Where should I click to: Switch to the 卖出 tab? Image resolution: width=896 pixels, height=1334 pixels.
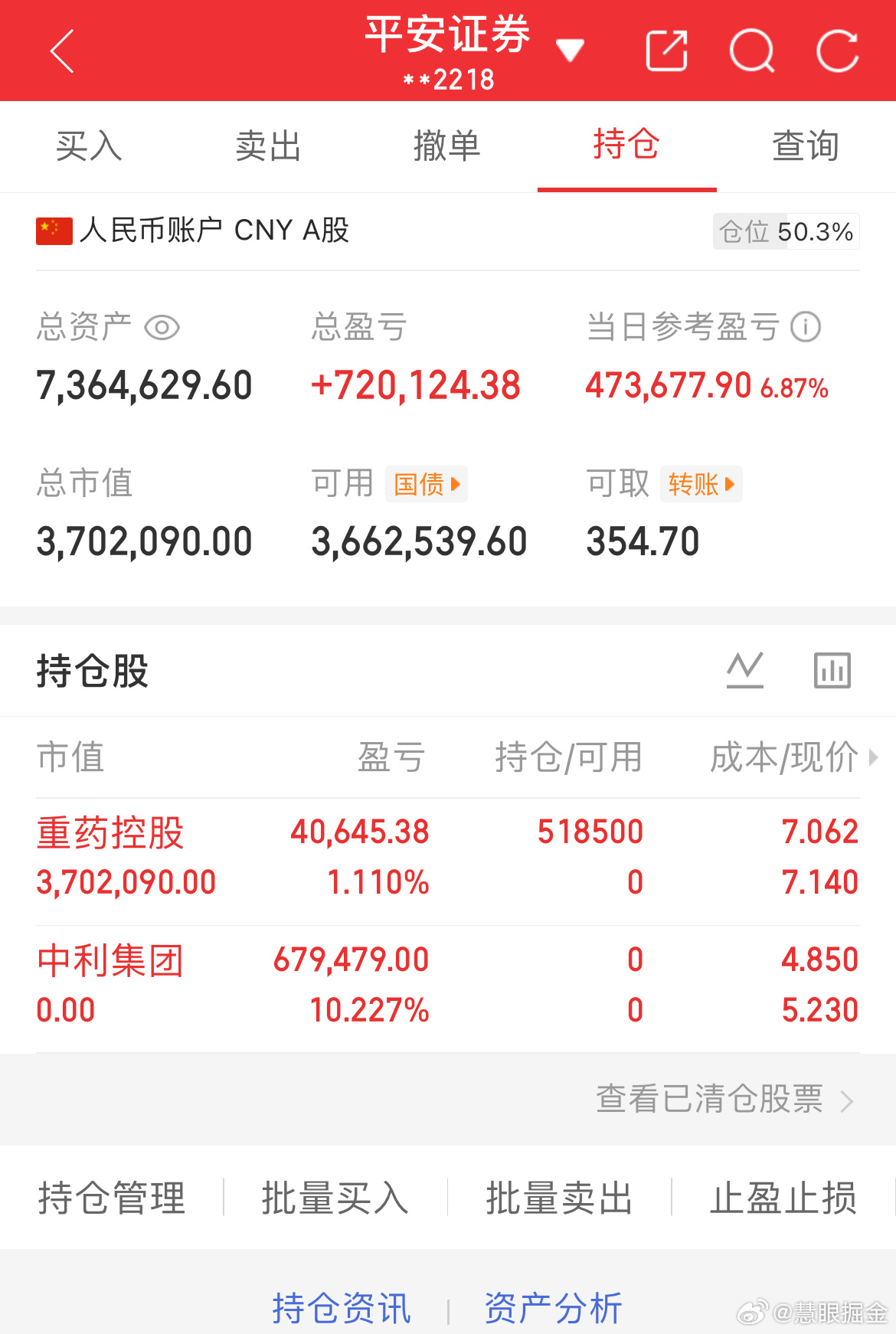pyautogui.click(x=268, y=146)
